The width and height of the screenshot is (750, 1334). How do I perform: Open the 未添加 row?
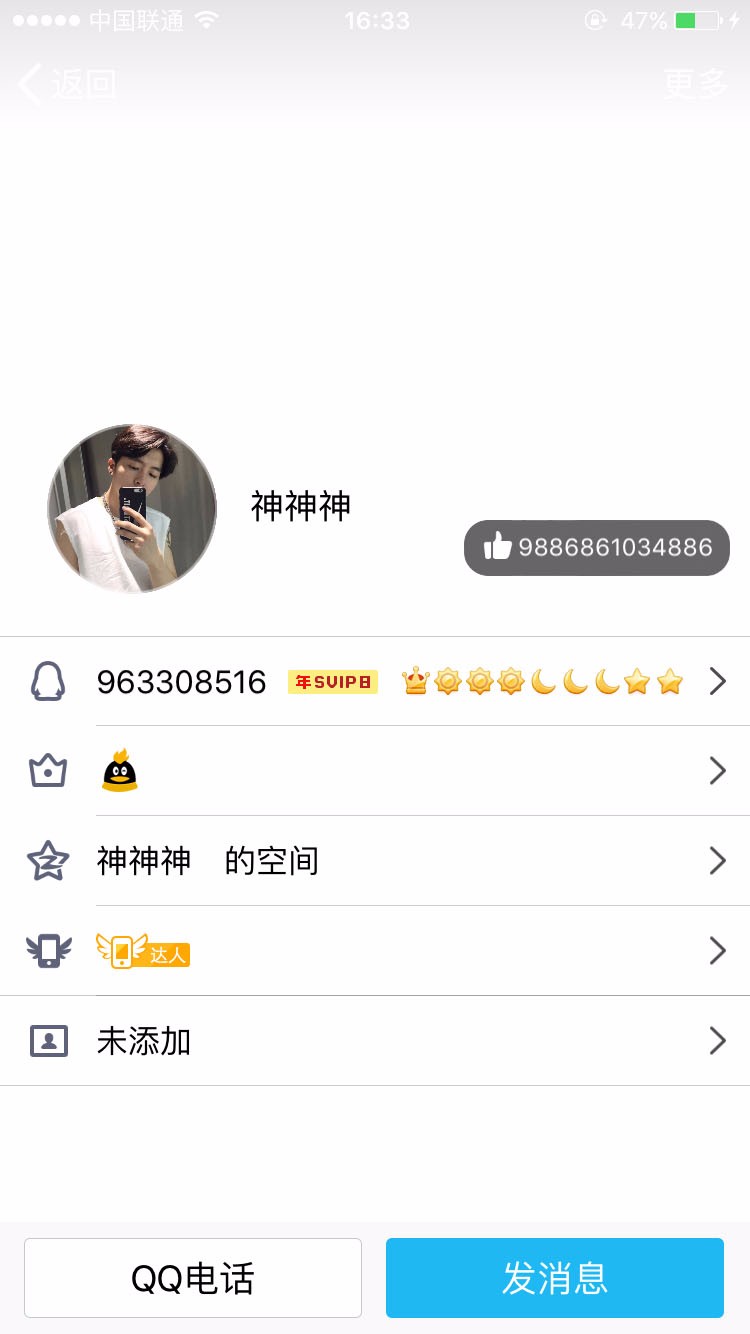[x=375, y=1041]
